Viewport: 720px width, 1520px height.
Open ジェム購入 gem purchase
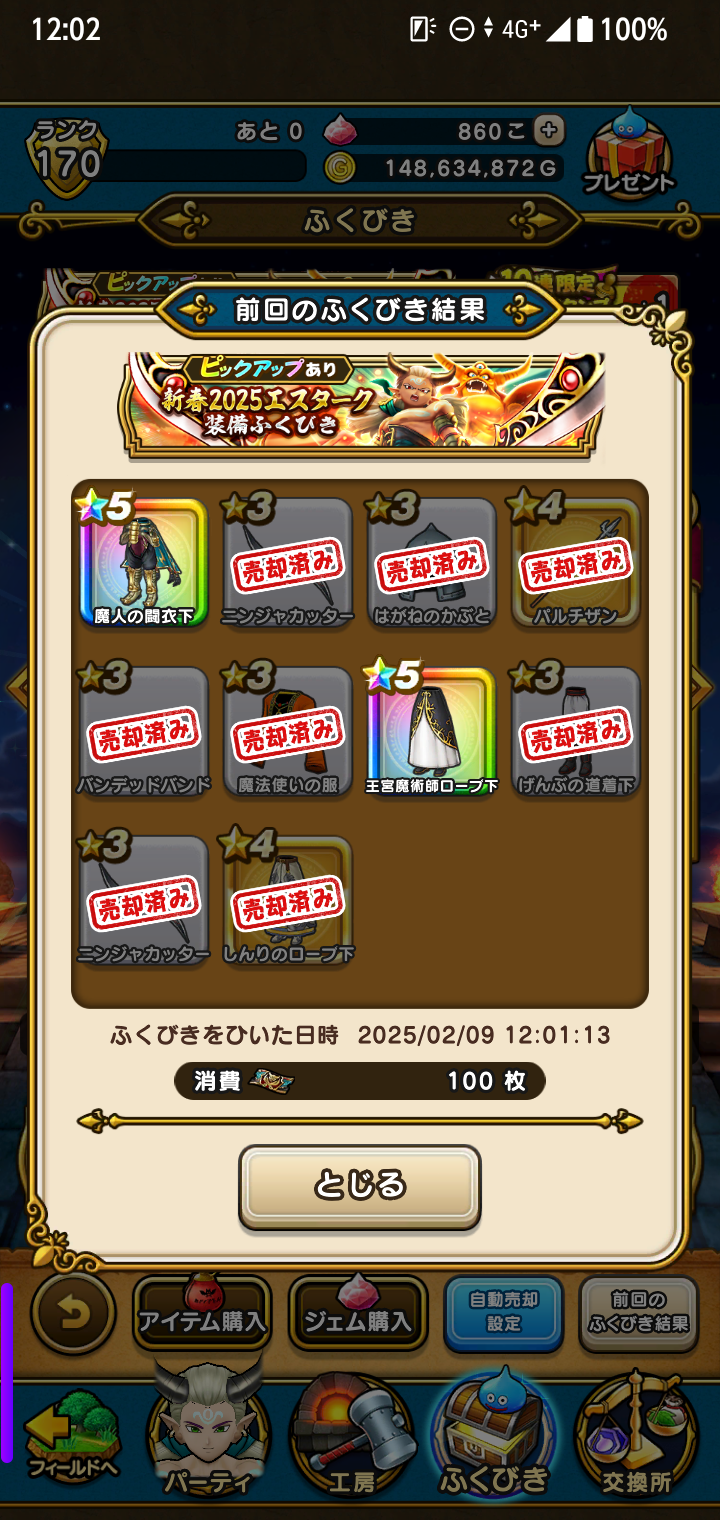358,1313
